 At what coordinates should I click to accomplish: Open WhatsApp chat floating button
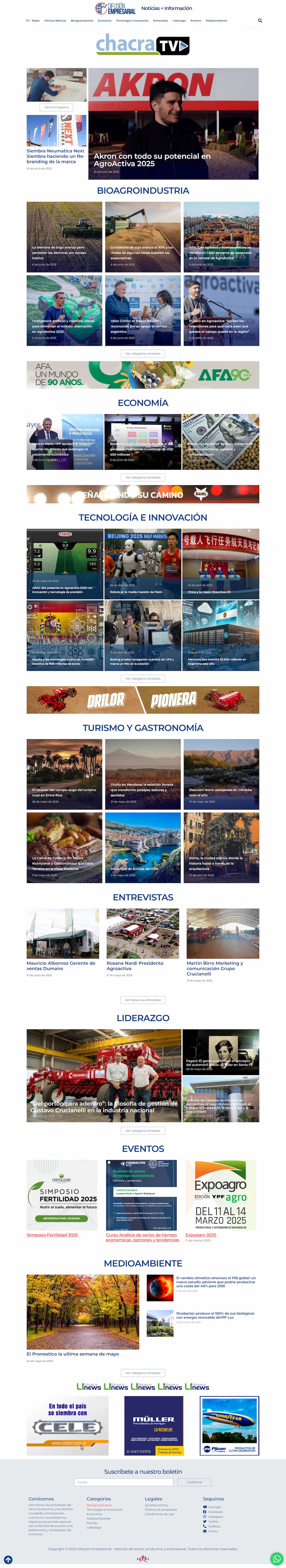coord(277,1559)
